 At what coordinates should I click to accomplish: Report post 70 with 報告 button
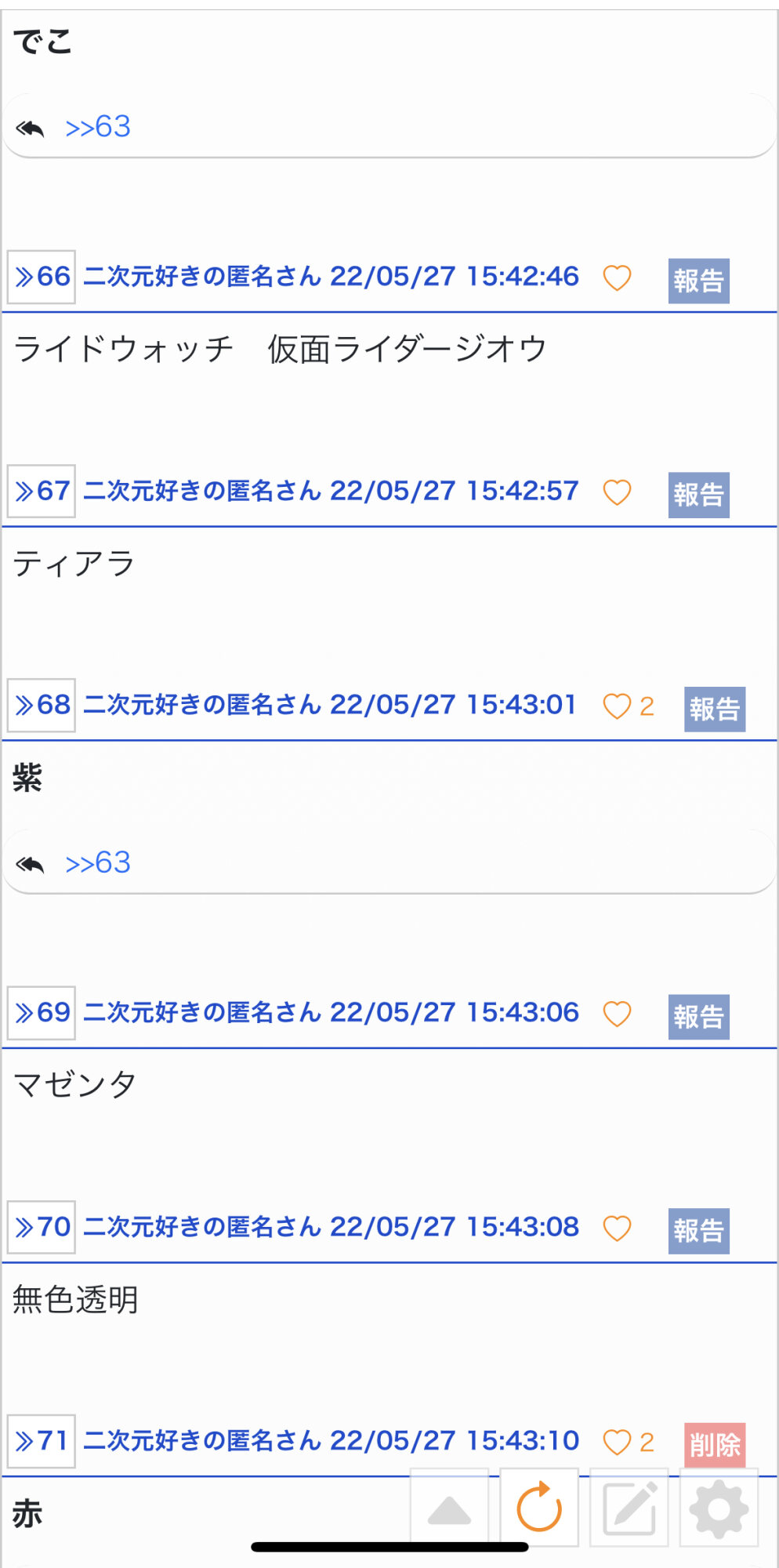click(698, 1231)
